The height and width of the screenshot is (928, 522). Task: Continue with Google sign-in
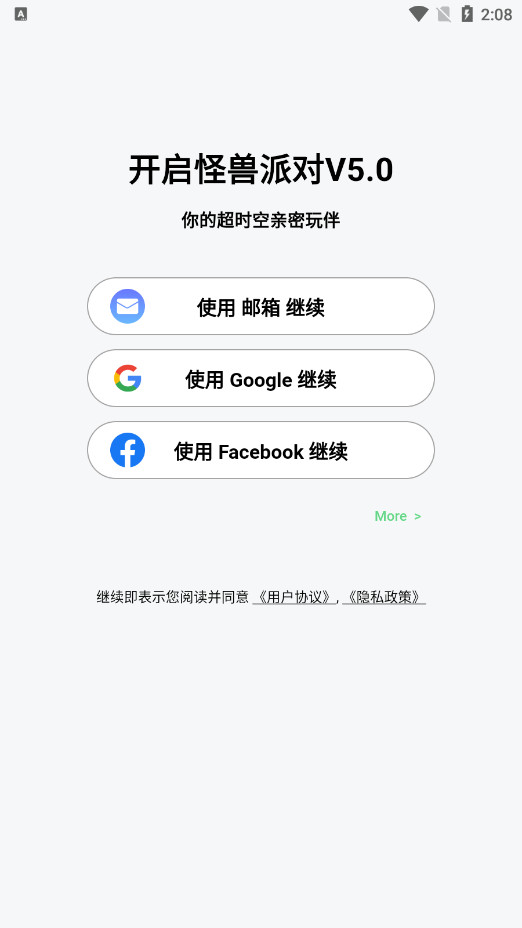(261, 378)
